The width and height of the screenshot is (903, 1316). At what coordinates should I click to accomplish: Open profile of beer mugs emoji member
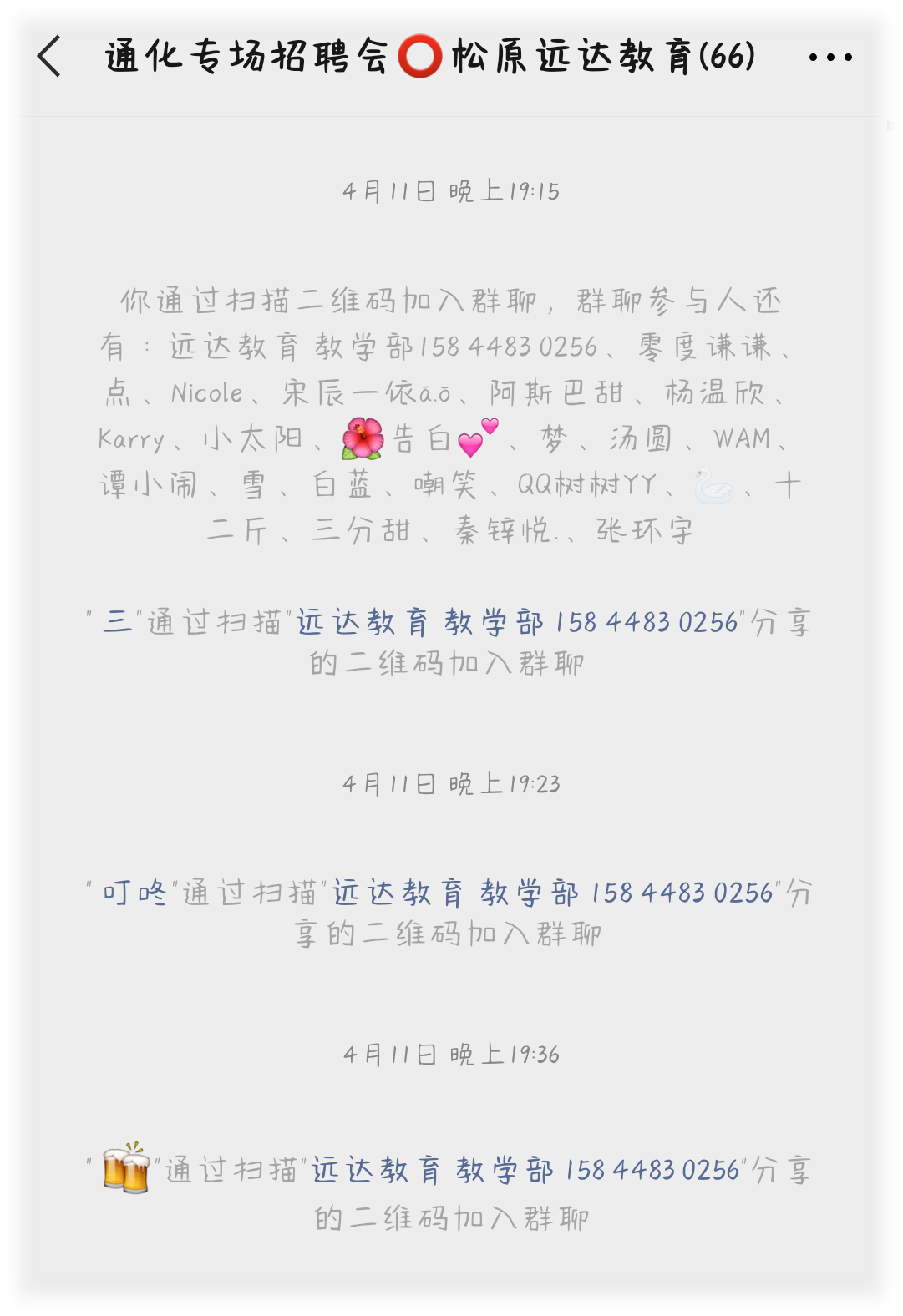click(x=125, y=1168)
